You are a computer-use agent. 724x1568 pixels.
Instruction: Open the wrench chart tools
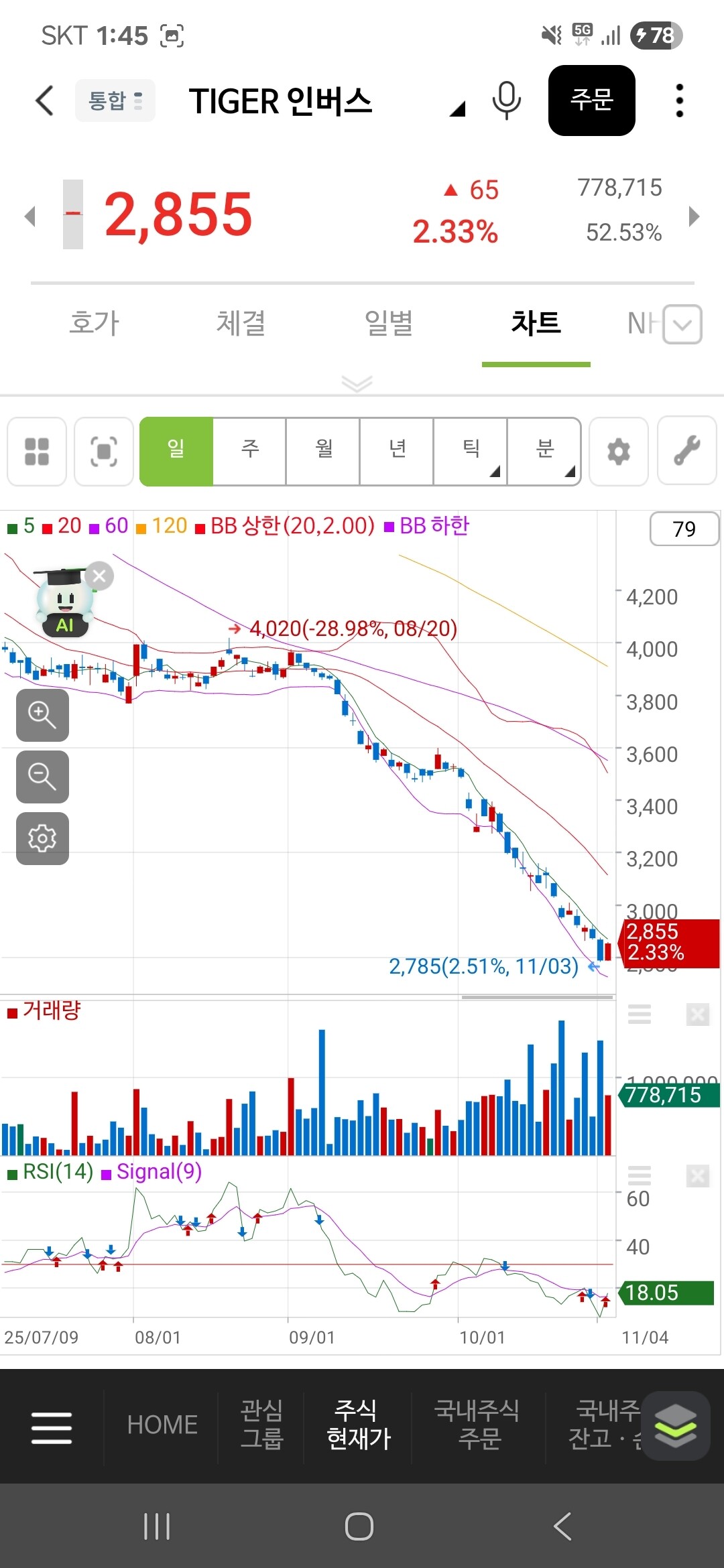687,451
